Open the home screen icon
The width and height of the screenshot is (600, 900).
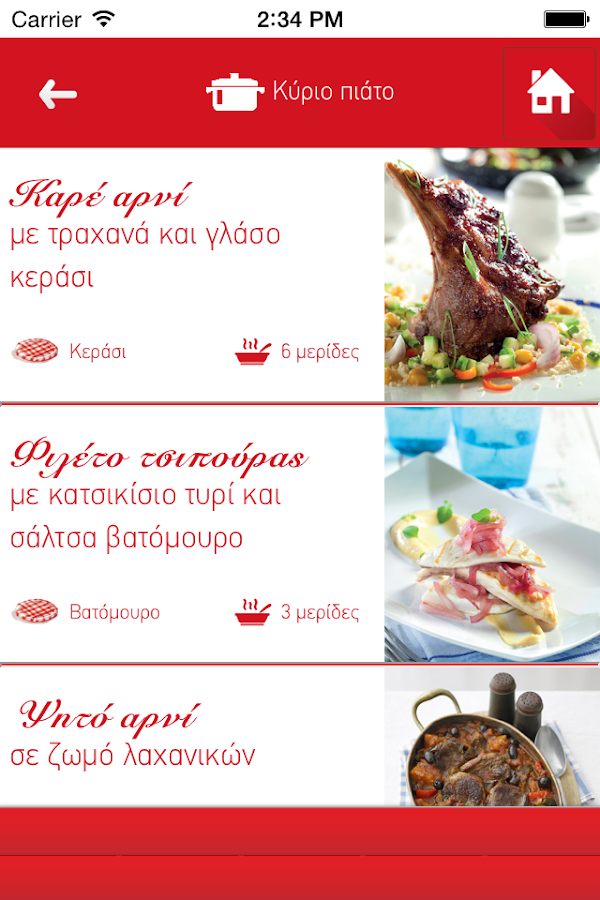(550, 92)
